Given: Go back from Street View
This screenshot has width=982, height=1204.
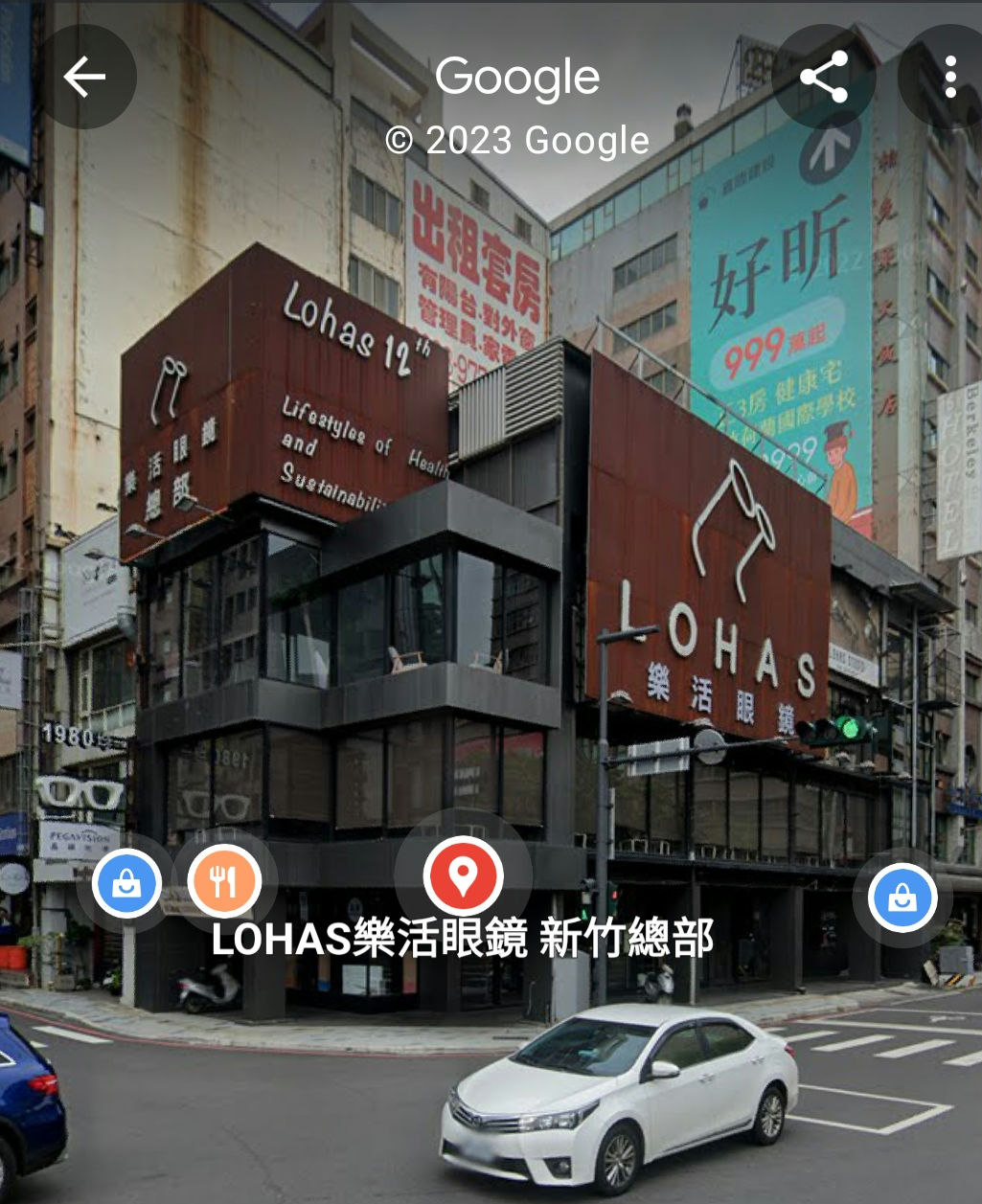Looking at the screenshot, I should (84, 77).
